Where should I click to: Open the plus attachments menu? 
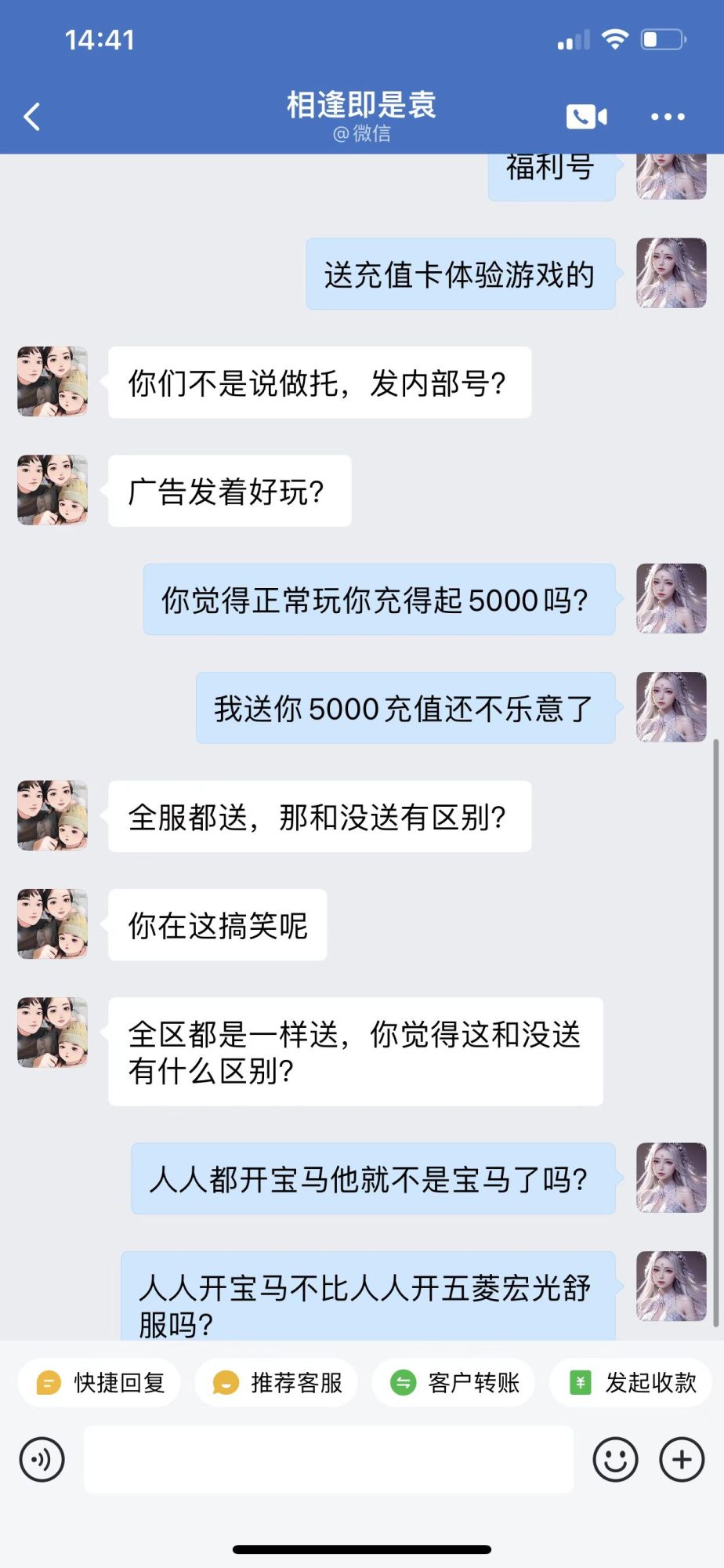pos(682,1459)
